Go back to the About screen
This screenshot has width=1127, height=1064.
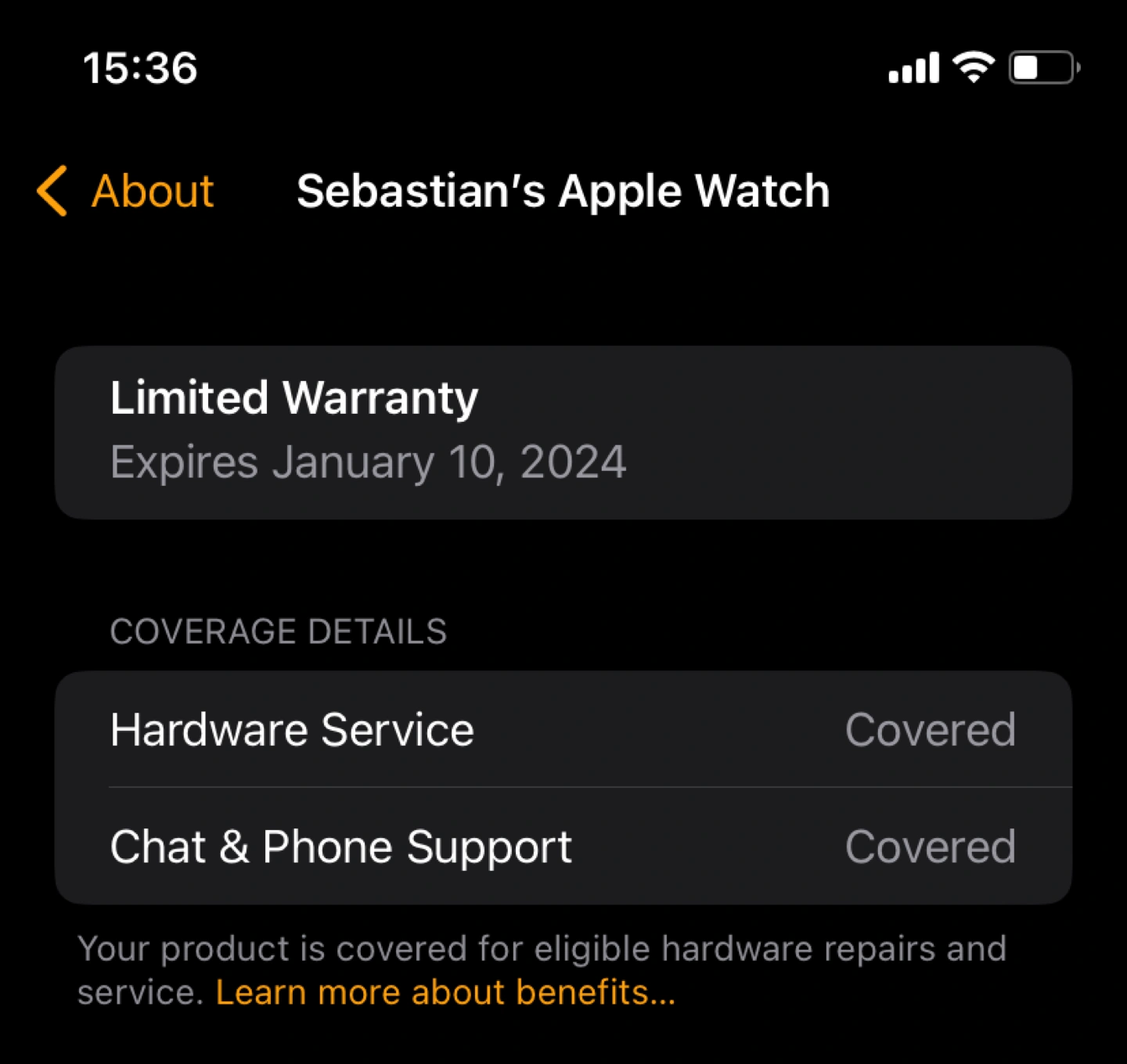pyautogui.click(x=127, y=191)
